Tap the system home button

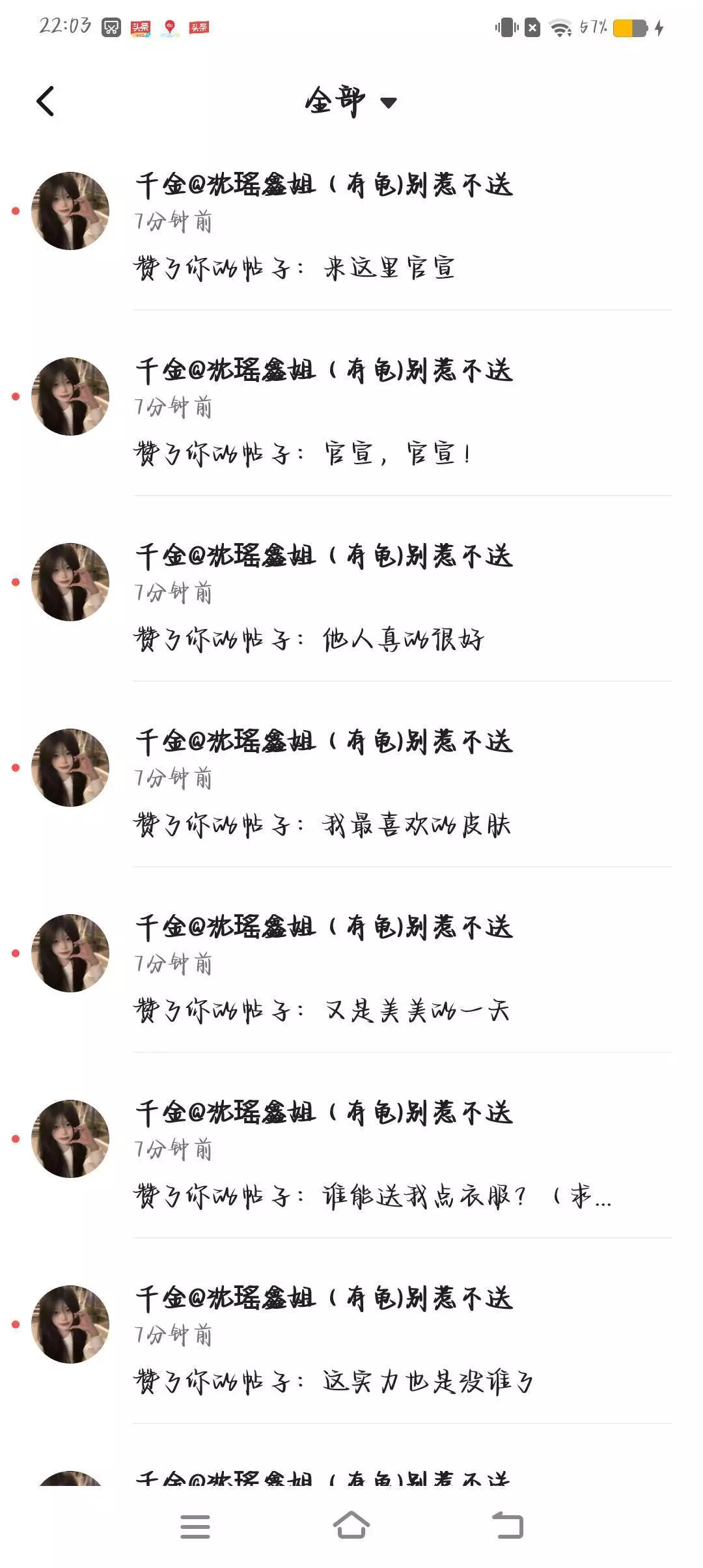pos(351,1526)
